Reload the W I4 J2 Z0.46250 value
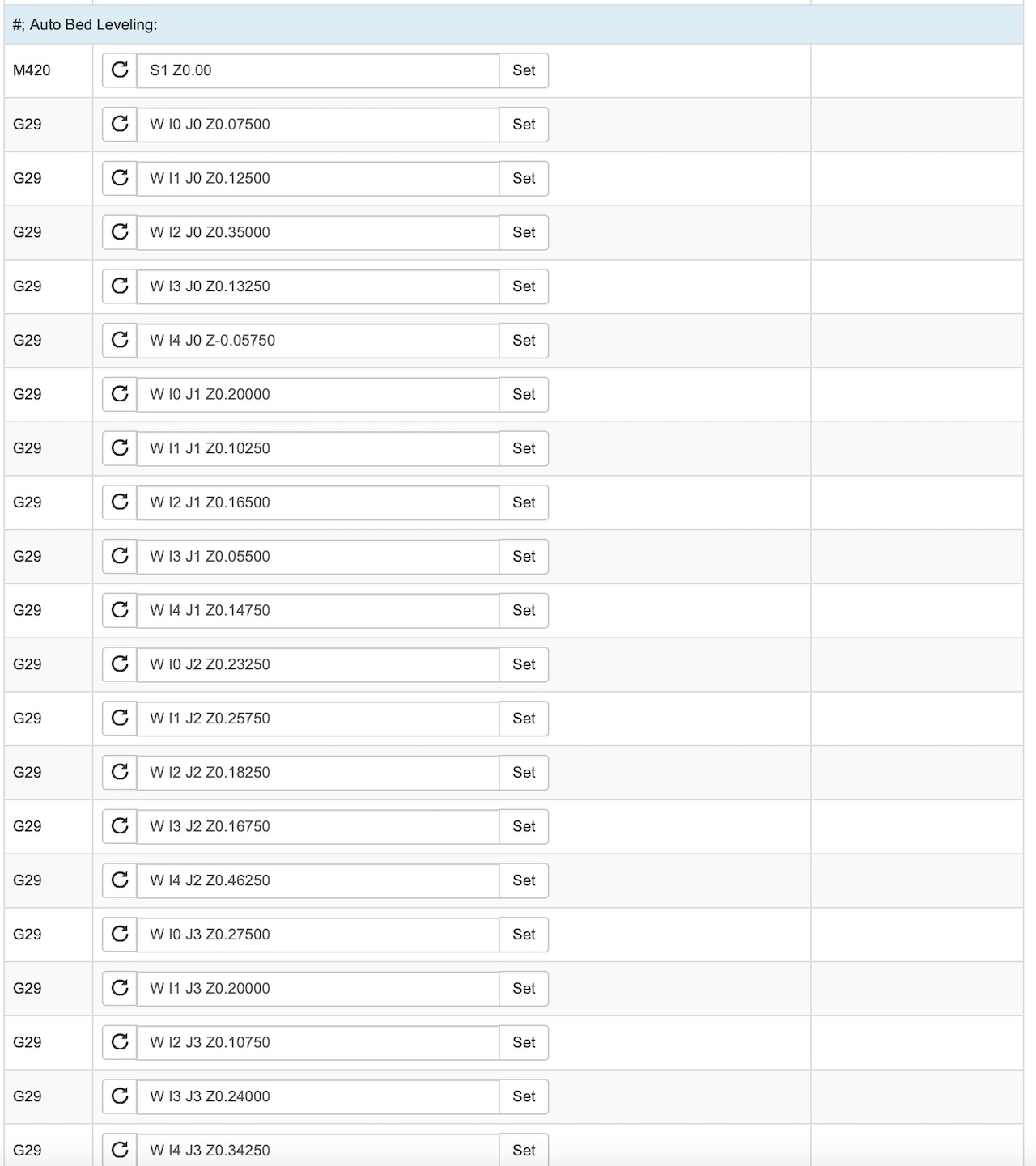 [x=120, y=880]
